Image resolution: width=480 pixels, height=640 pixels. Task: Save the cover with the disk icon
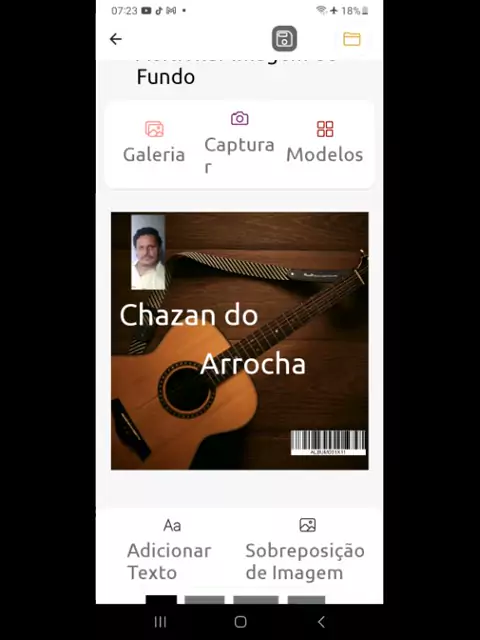[x=284, y=39]
